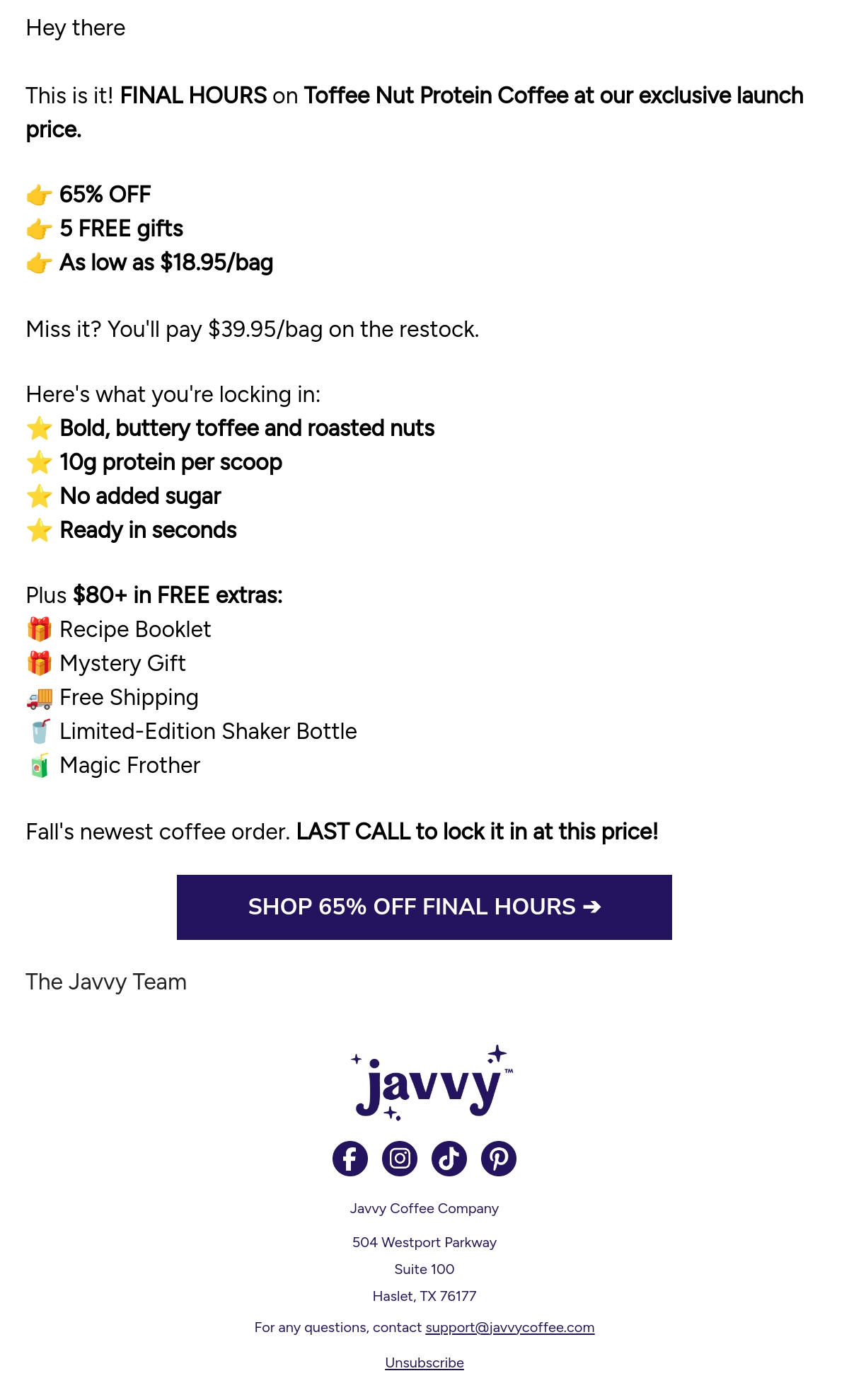Email support@javvycoffee.com
Screen dimensions: 849x1400
click(x=510, y=1327)
